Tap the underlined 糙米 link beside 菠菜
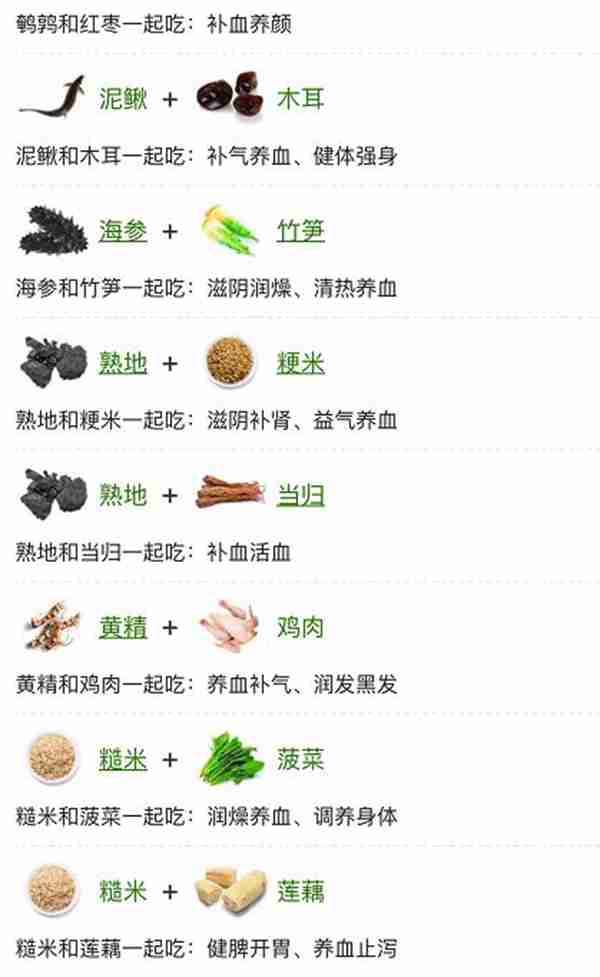This screenshot has height=977, width=600. click(122, 759)
